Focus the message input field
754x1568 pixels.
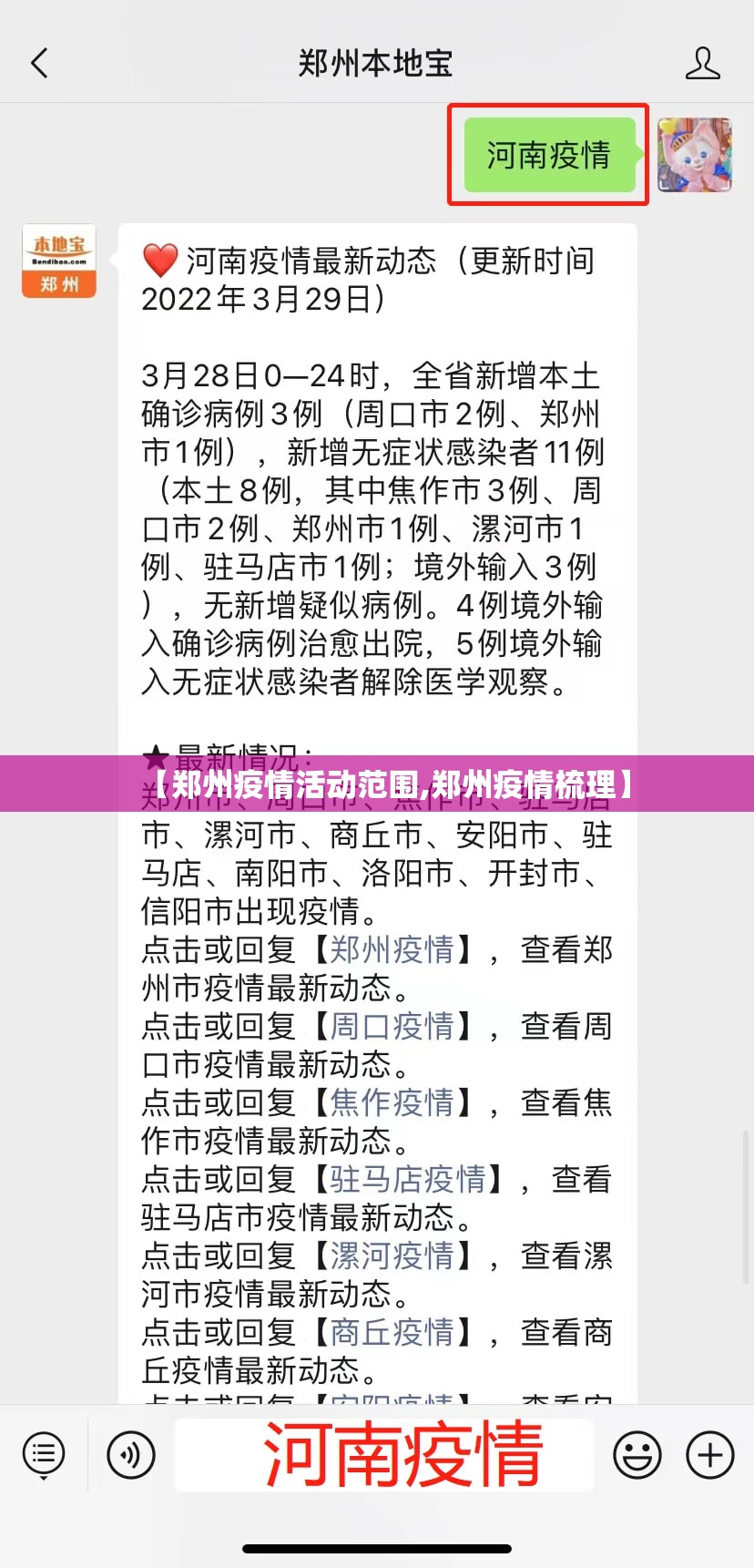[384, 1455]
